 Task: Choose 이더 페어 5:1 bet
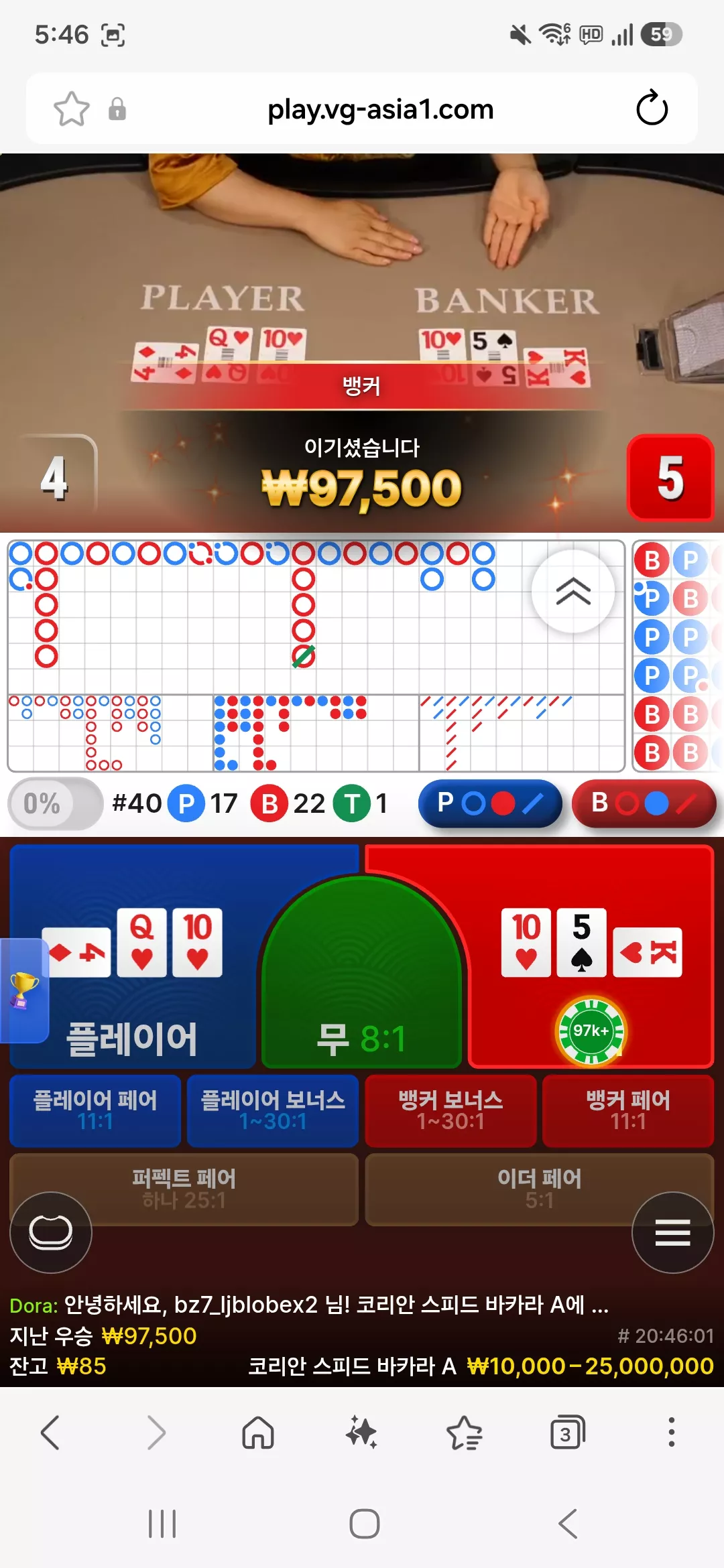[x=540, y=1189]
